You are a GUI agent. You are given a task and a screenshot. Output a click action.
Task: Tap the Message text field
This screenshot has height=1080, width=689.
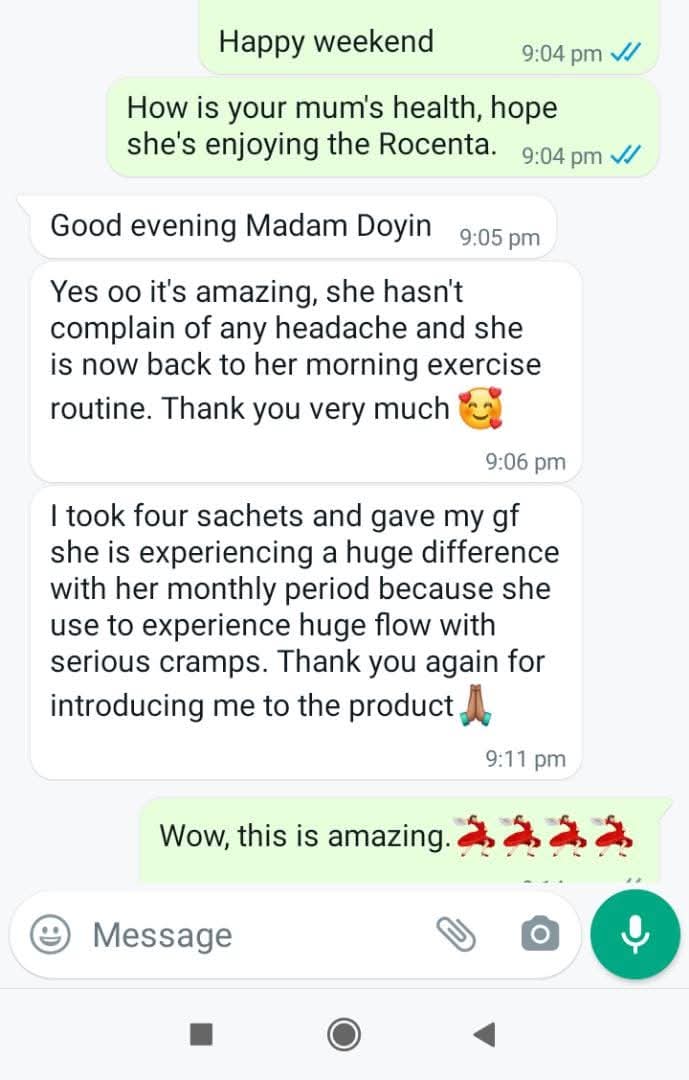(x=250, y=935)
